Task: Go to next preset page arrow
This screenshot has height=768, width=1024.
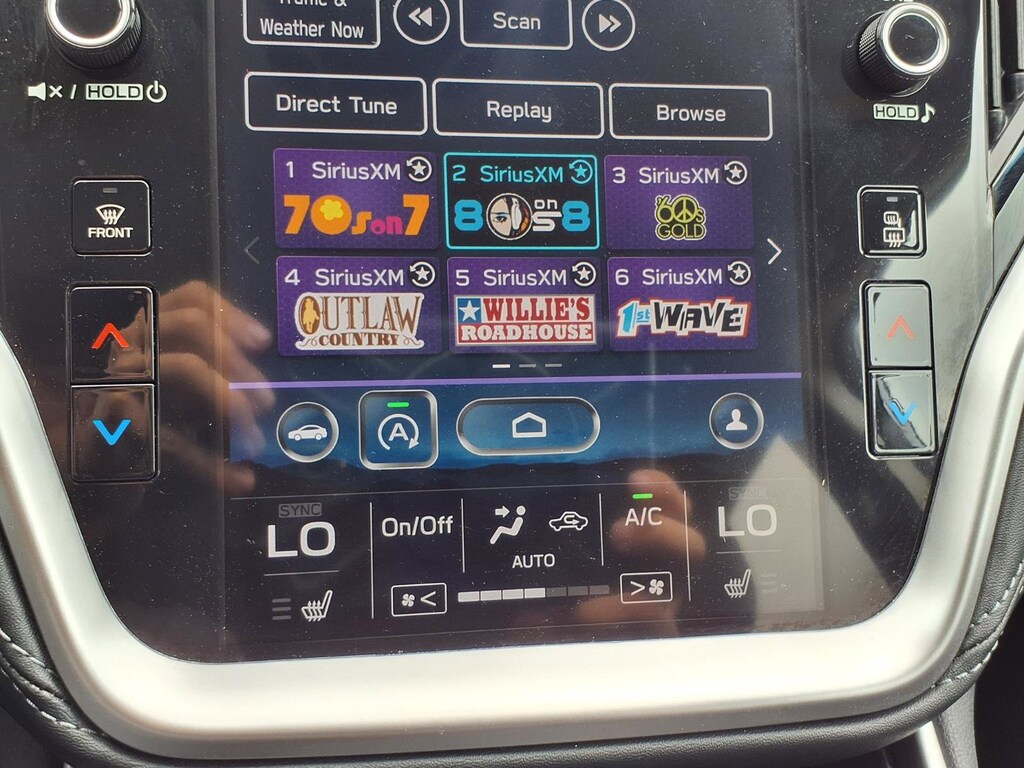Action: (x=773, y=252)
